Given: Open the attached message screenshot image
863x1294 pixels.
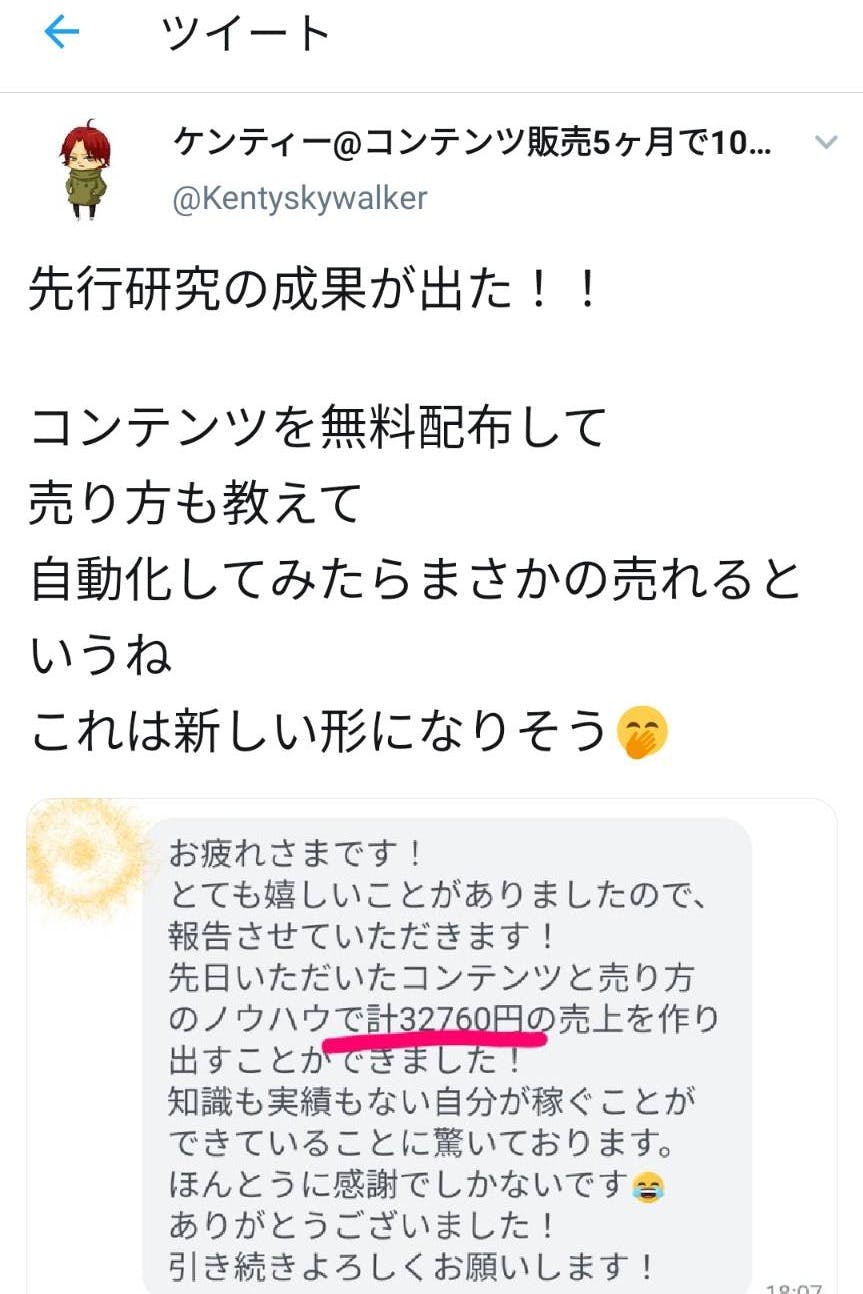Looking at the screenshot, I should click(x=432, y=1045).
